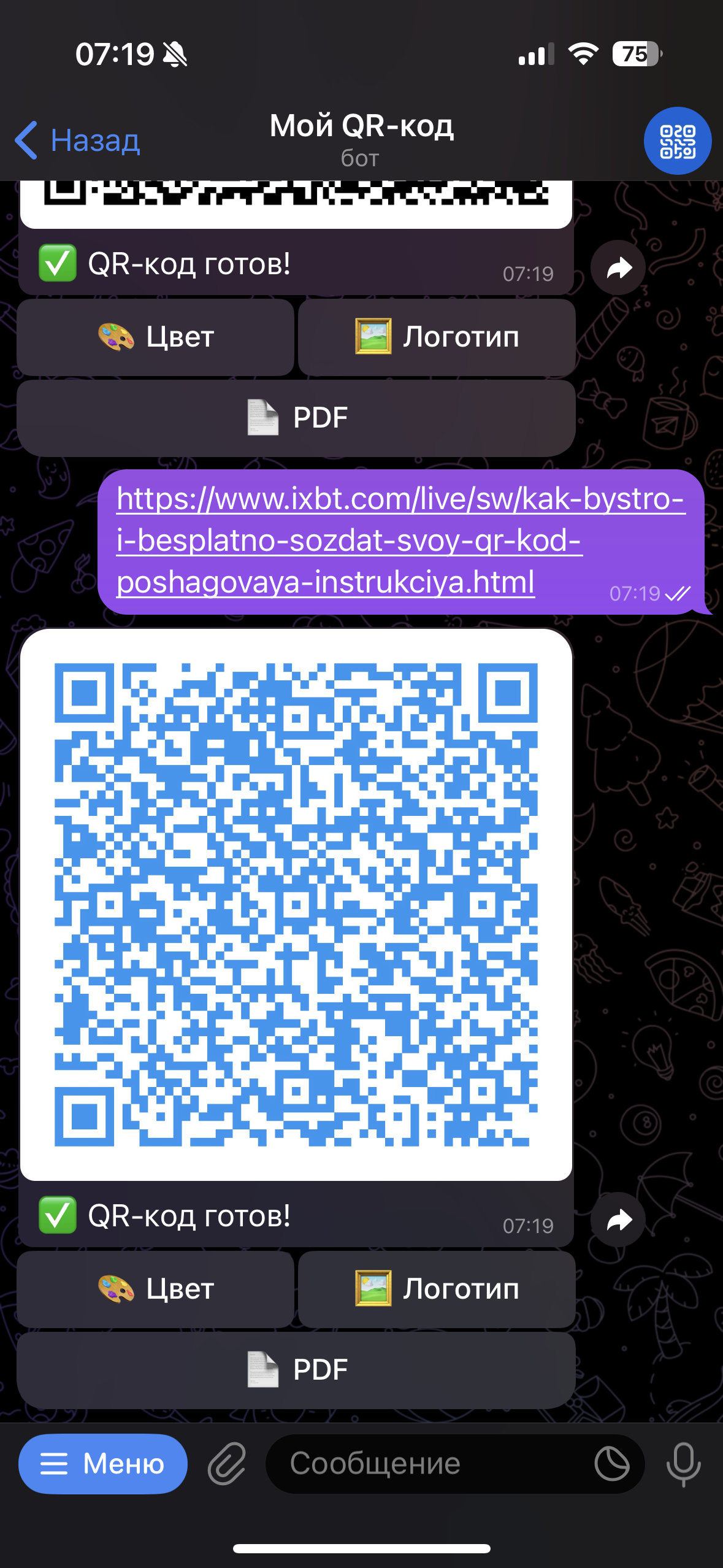Open the bot Меню button
The image size is (723, 1568).
(103, 1464)
